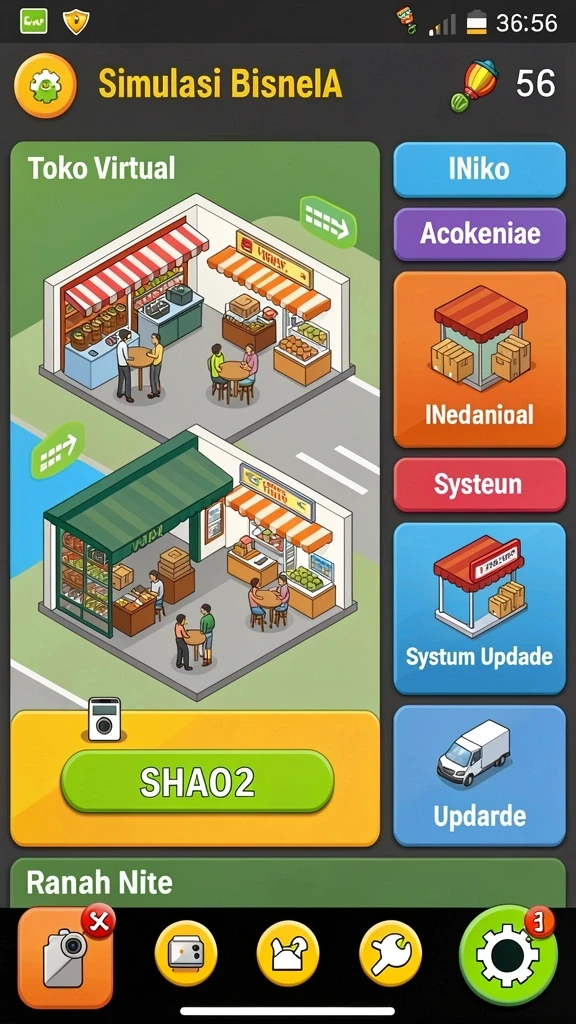Open the orange INedanioal shop card
The image size is (576, 1024).
point(479,359)
